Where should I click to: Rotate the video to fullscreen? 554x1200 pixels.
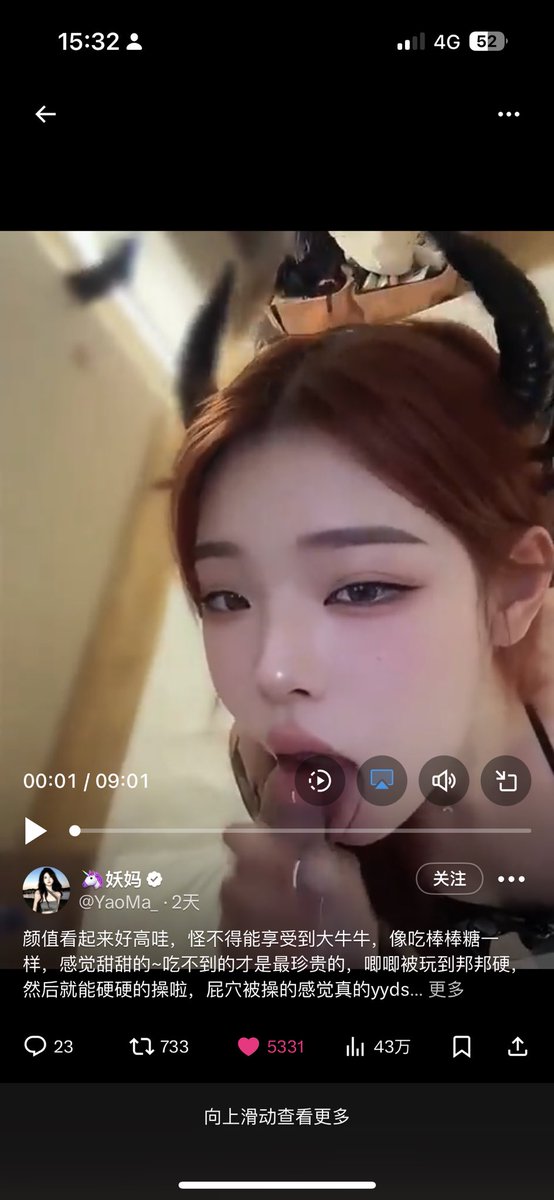coord(506,781)
